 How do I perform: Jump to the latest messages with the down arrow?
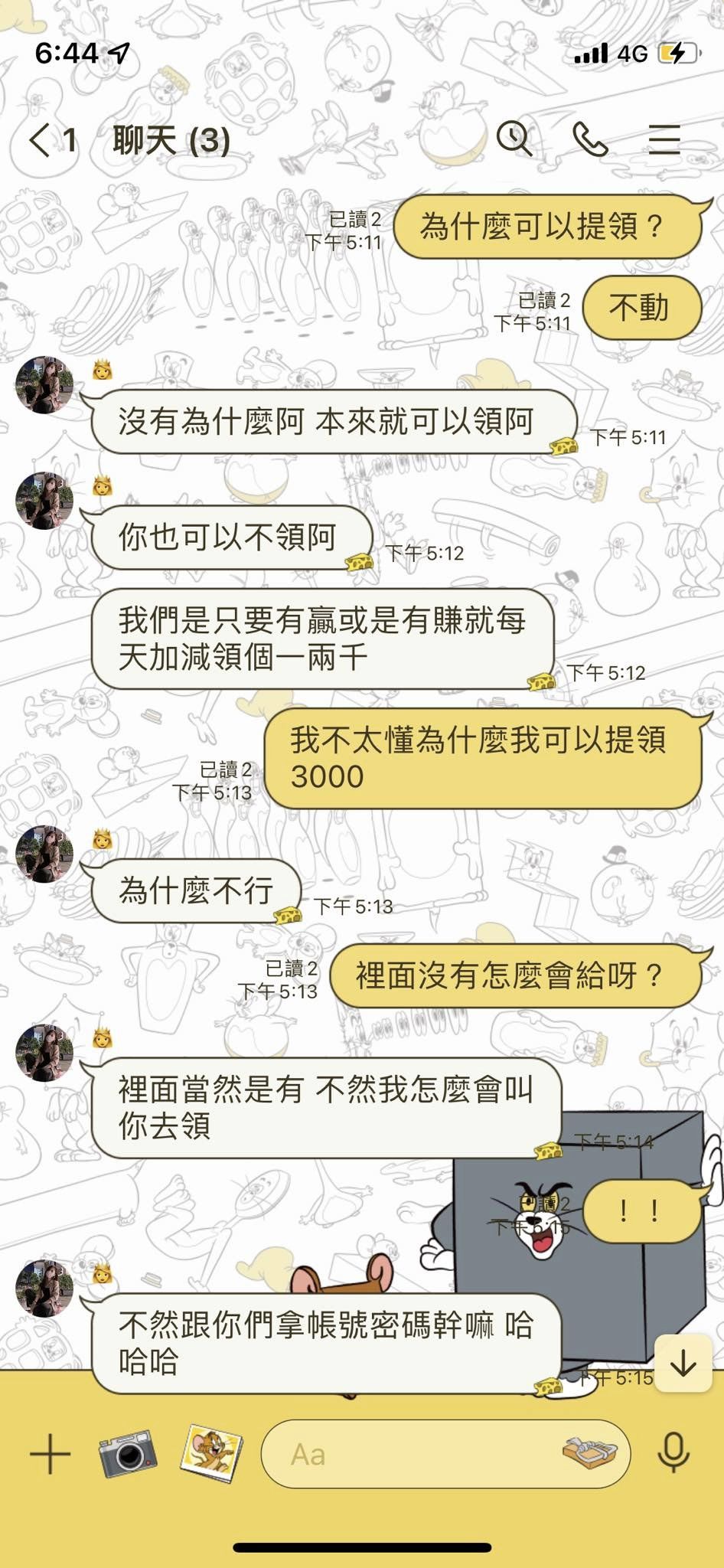pos(683,1364)
